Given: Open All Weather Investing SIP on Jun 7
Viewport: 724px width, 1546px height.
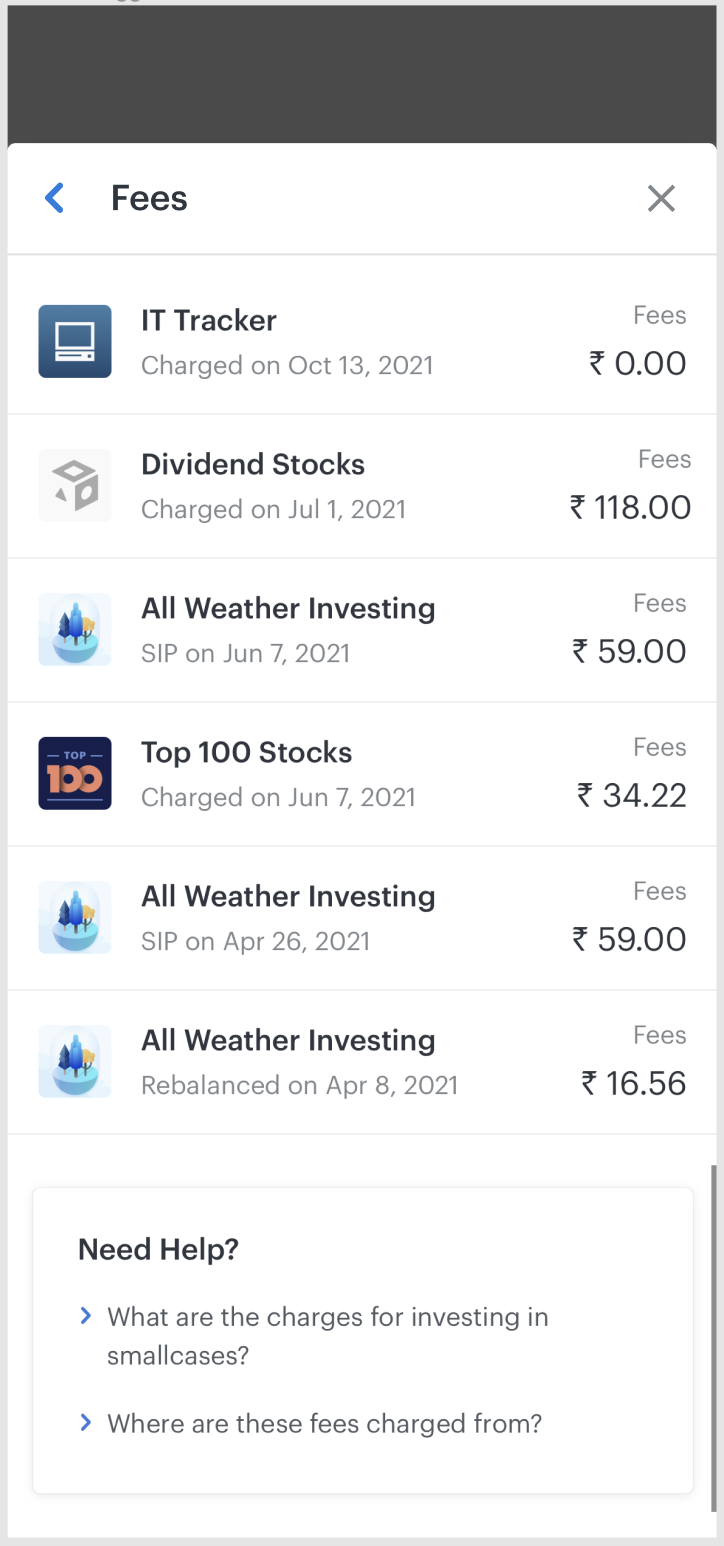Looking at the screenshot, I should (362, 630).
